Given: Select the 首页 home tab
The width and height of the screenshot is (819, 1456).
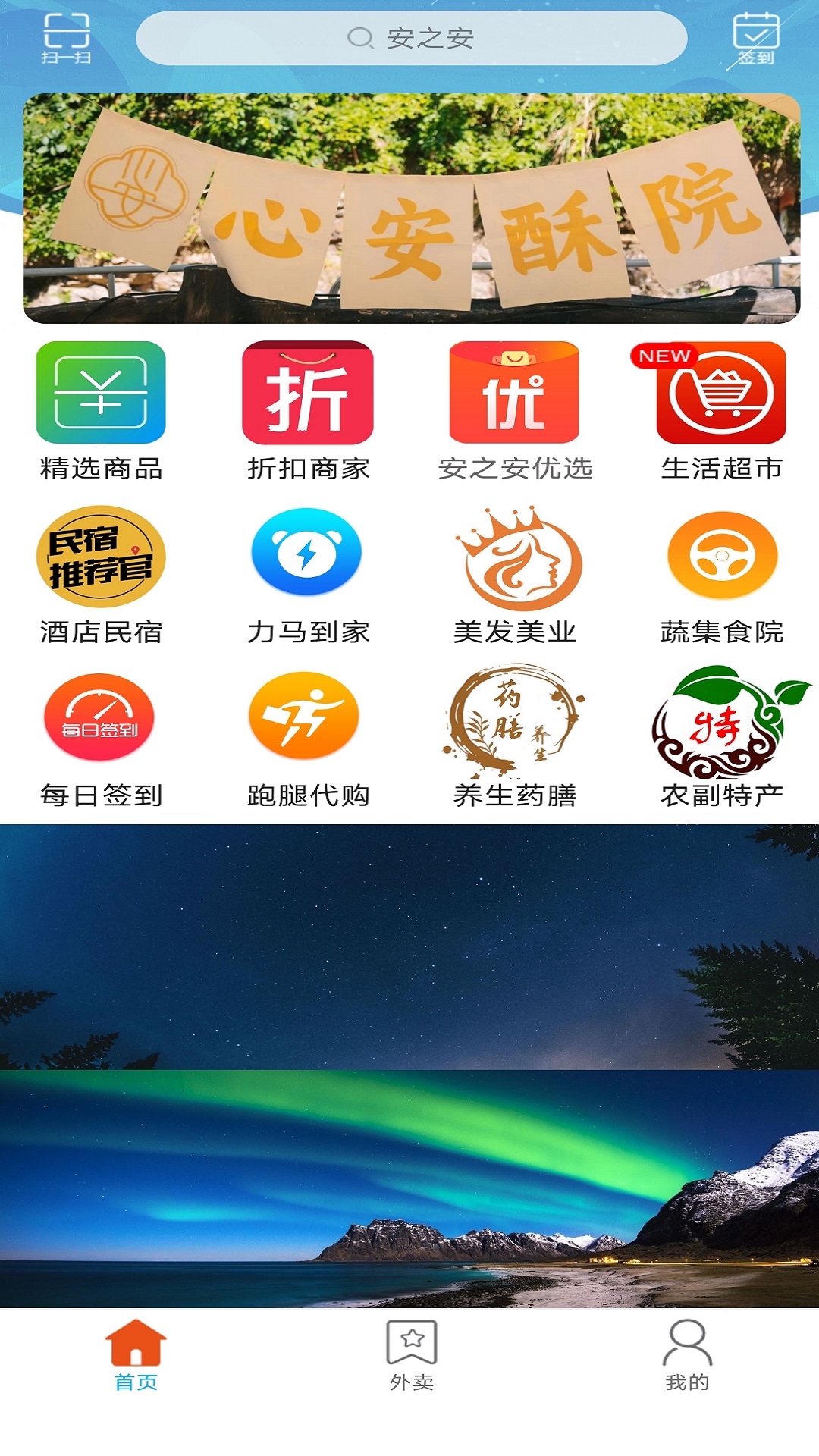Looking at the screenshot, I should 136,1356.
